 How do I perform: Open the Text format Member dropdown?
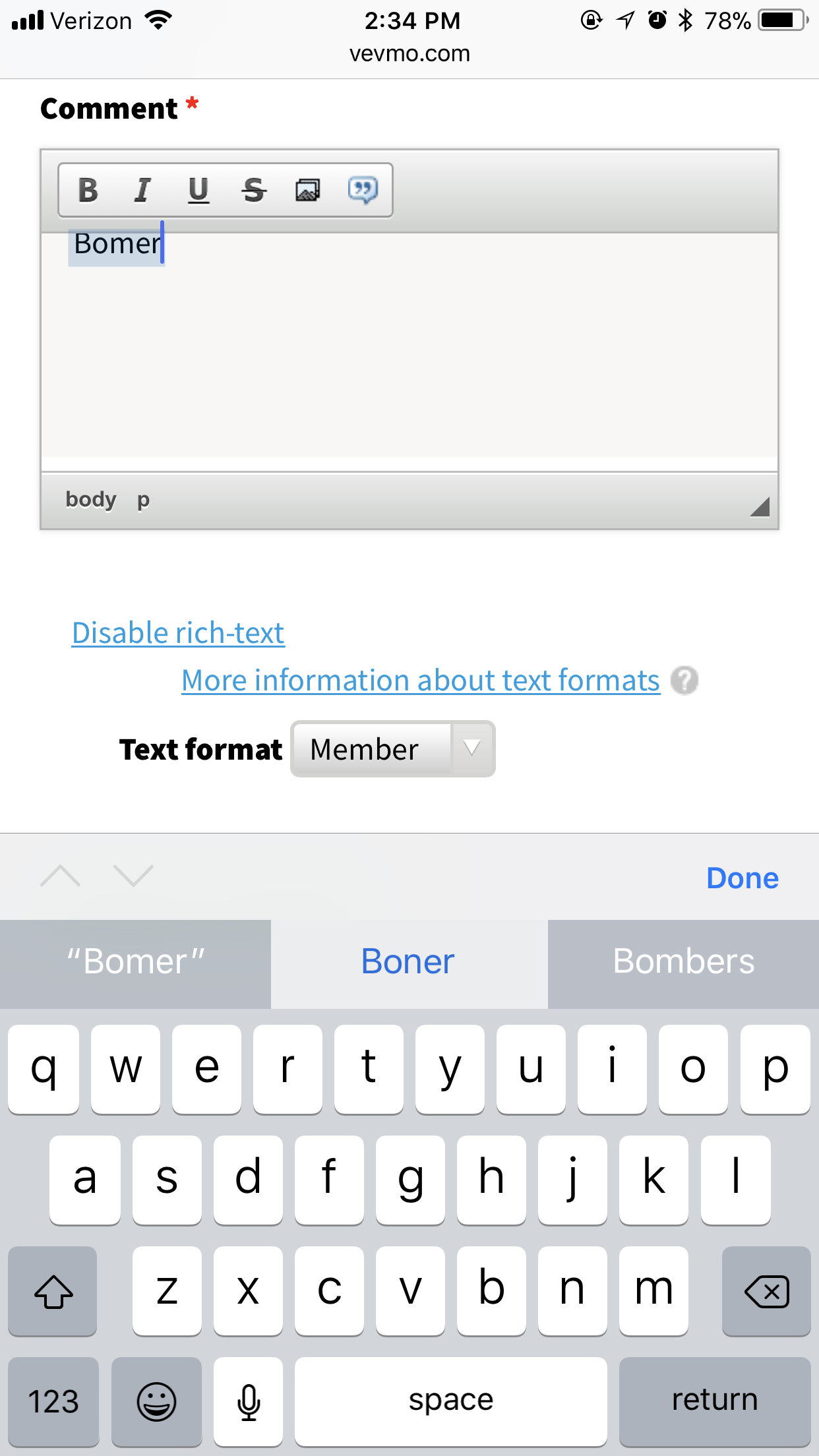pos(393,749)
